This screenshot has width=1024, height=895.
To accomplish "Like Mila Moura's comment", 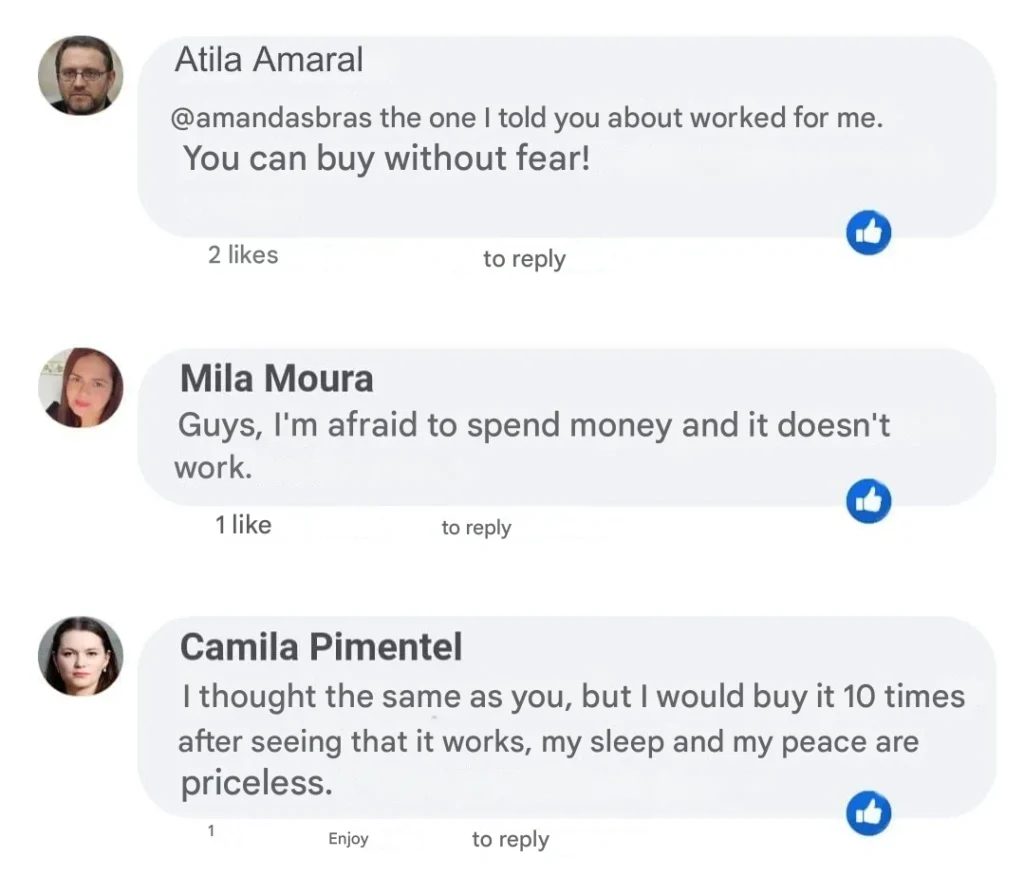I will 868,502.
